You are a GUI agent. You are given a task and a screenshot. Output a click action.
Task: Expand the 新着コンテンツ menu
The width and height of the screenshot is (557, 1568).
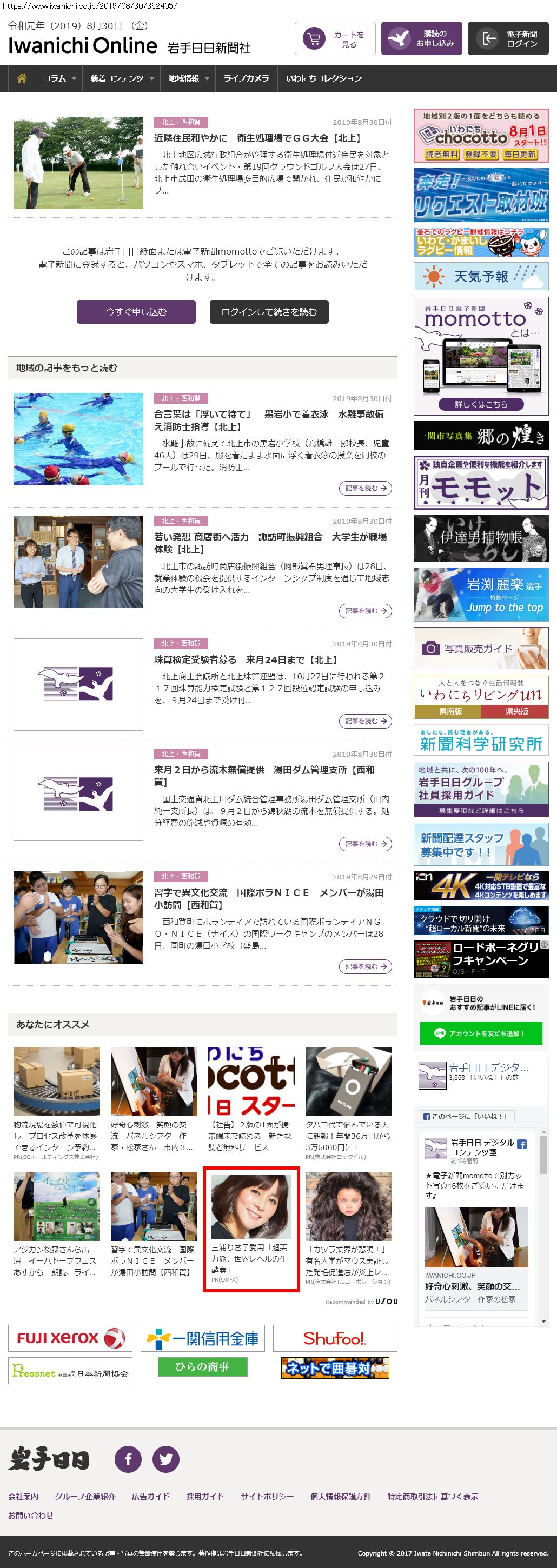click(x=122, y=78)
